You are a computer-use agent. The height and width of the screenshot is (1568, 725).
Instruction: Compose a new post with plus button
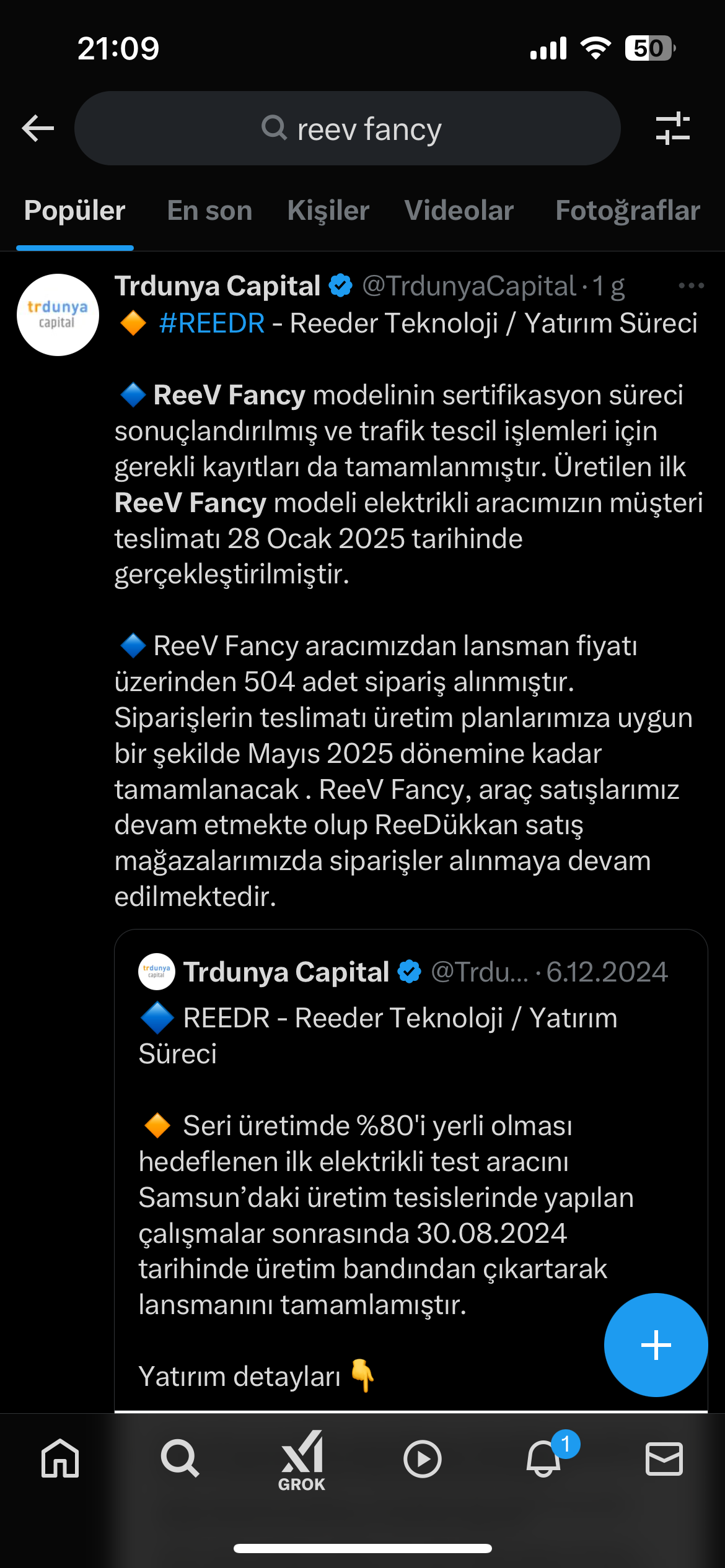tap(656, 1345)
